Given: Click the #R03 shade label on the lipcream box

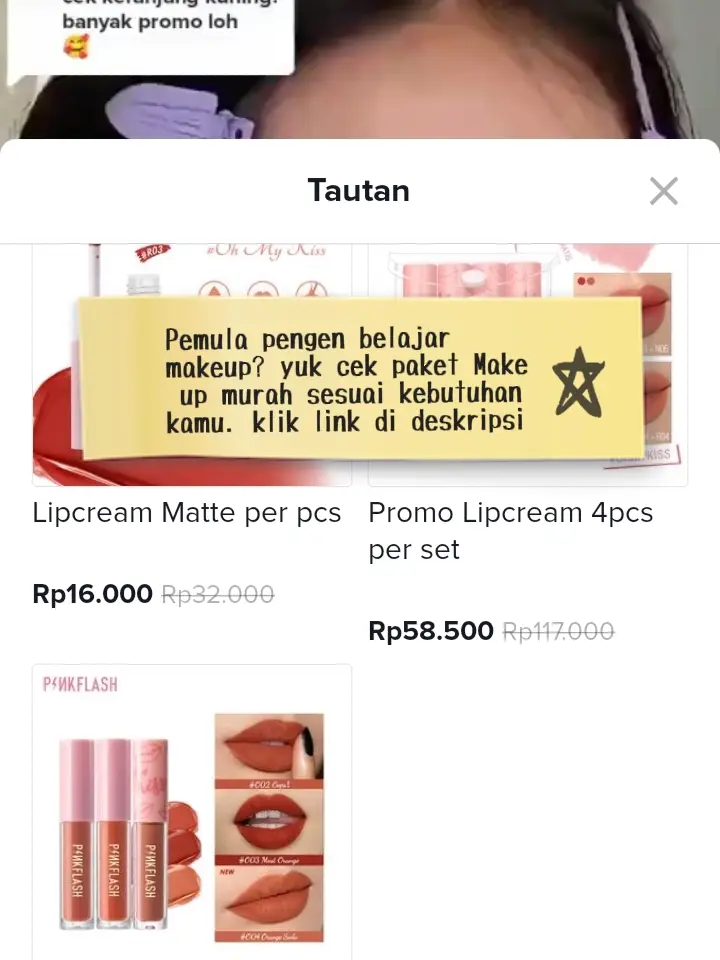Looking at the screenshot, I should point(151,251).
